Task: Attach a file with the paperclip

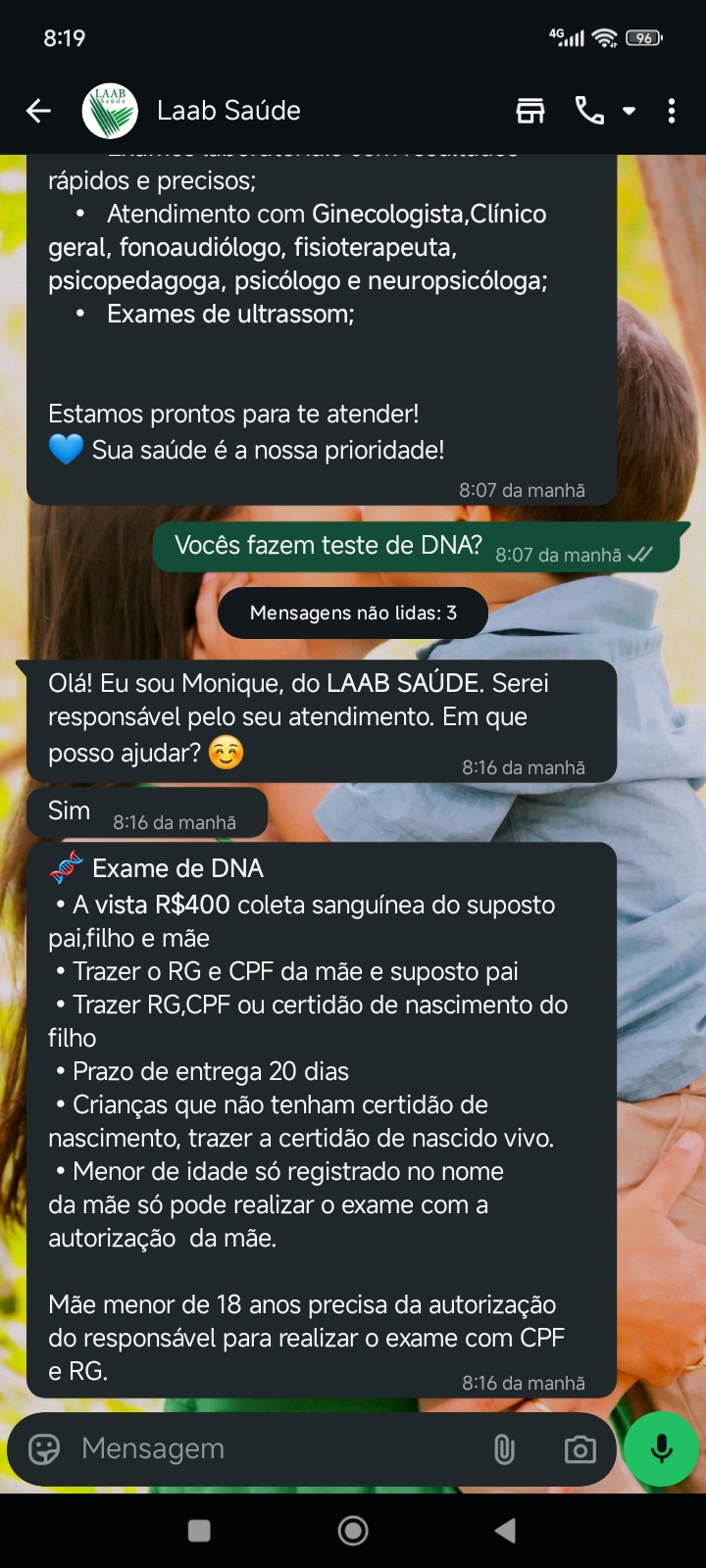Action: (x=504, y=1448)
